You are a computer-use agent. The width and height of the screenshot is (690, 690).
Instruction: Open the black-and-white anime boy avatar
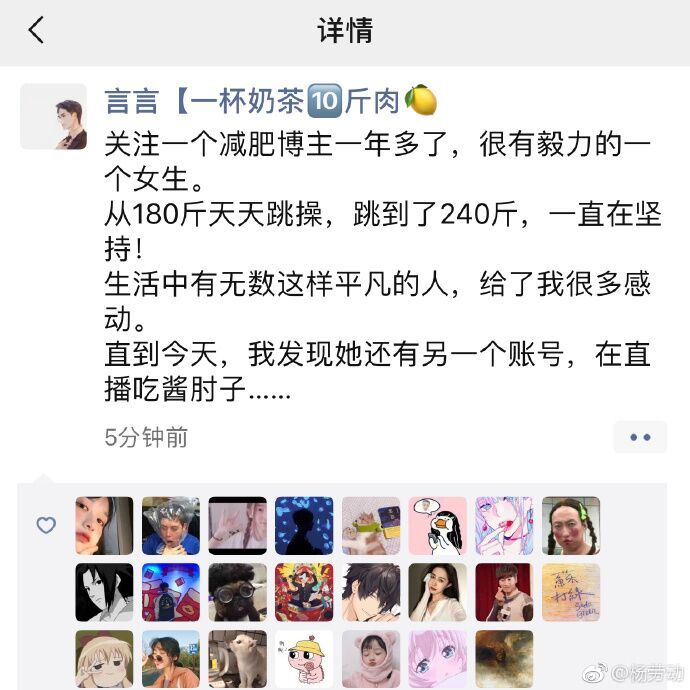point(104,592)
